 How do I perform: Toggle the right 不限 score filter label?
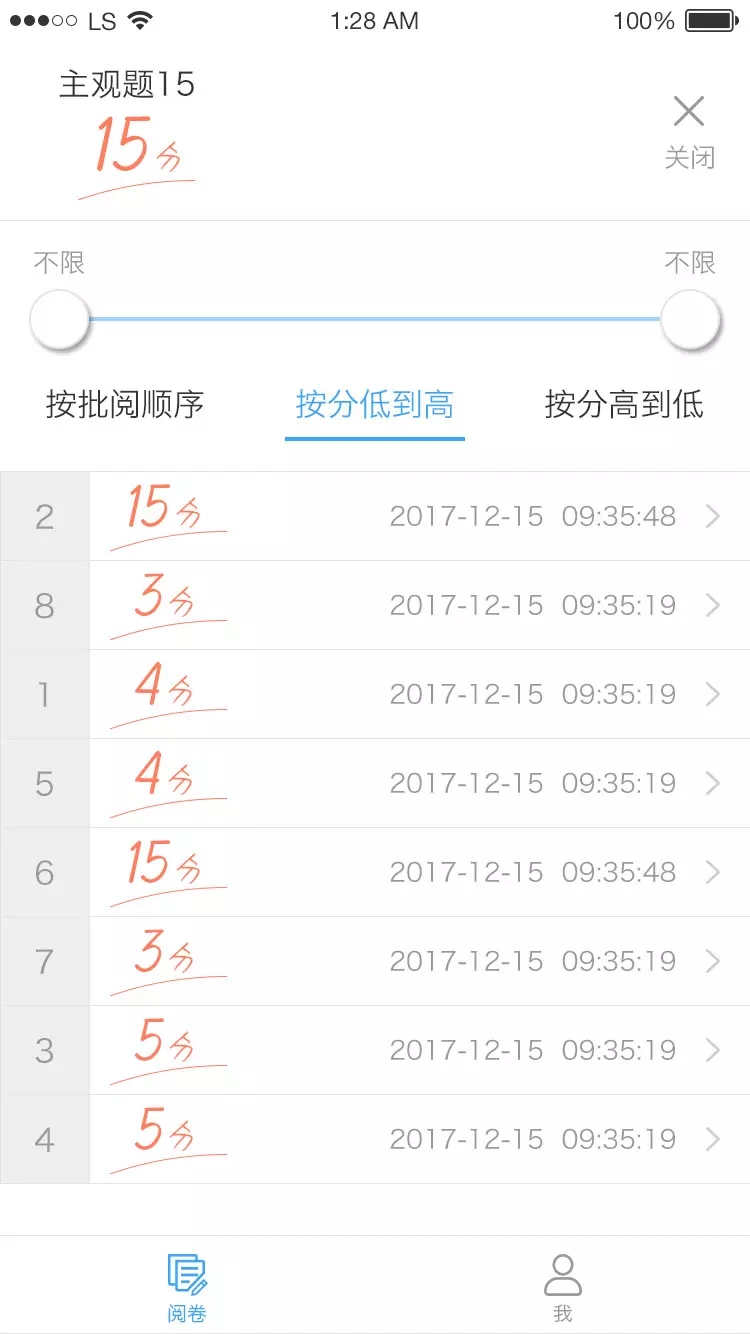tap(690, 262)
